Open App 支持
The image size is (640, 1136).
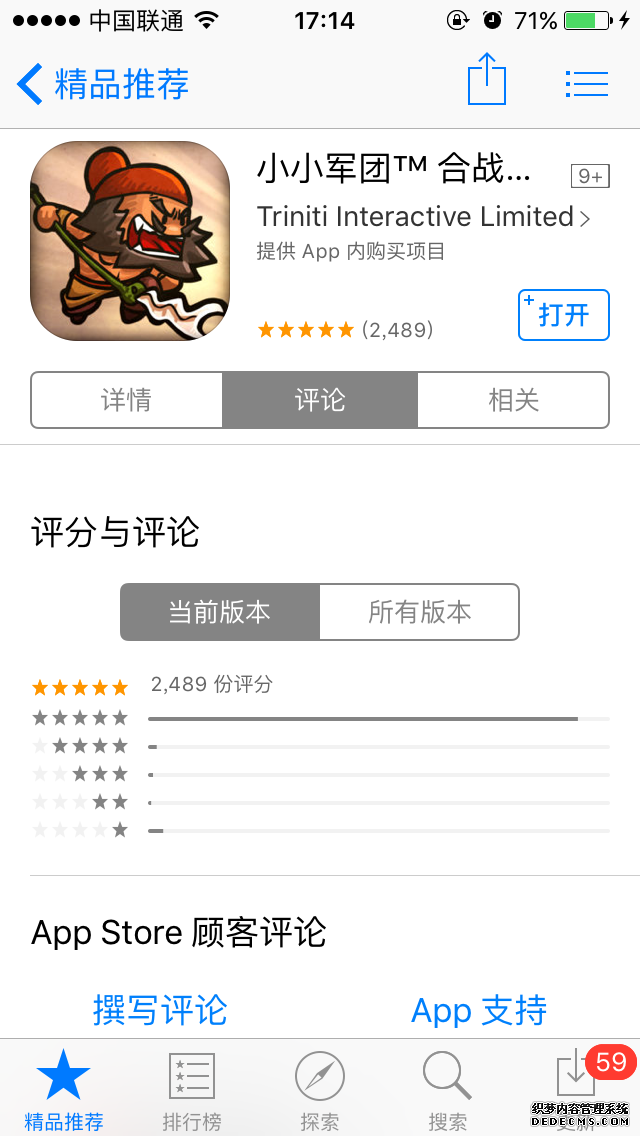(x=479, y=1009)
